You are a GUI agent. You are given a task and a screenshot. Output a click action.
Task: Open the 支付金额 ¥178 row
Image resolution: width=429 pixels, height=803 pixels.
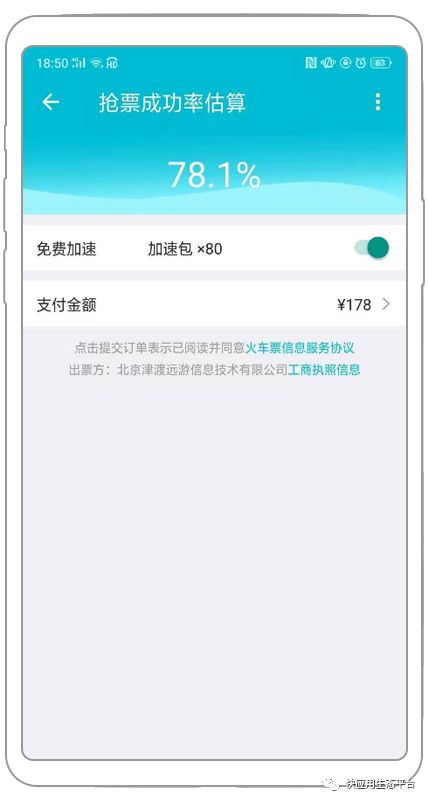[x=214, y=305]
